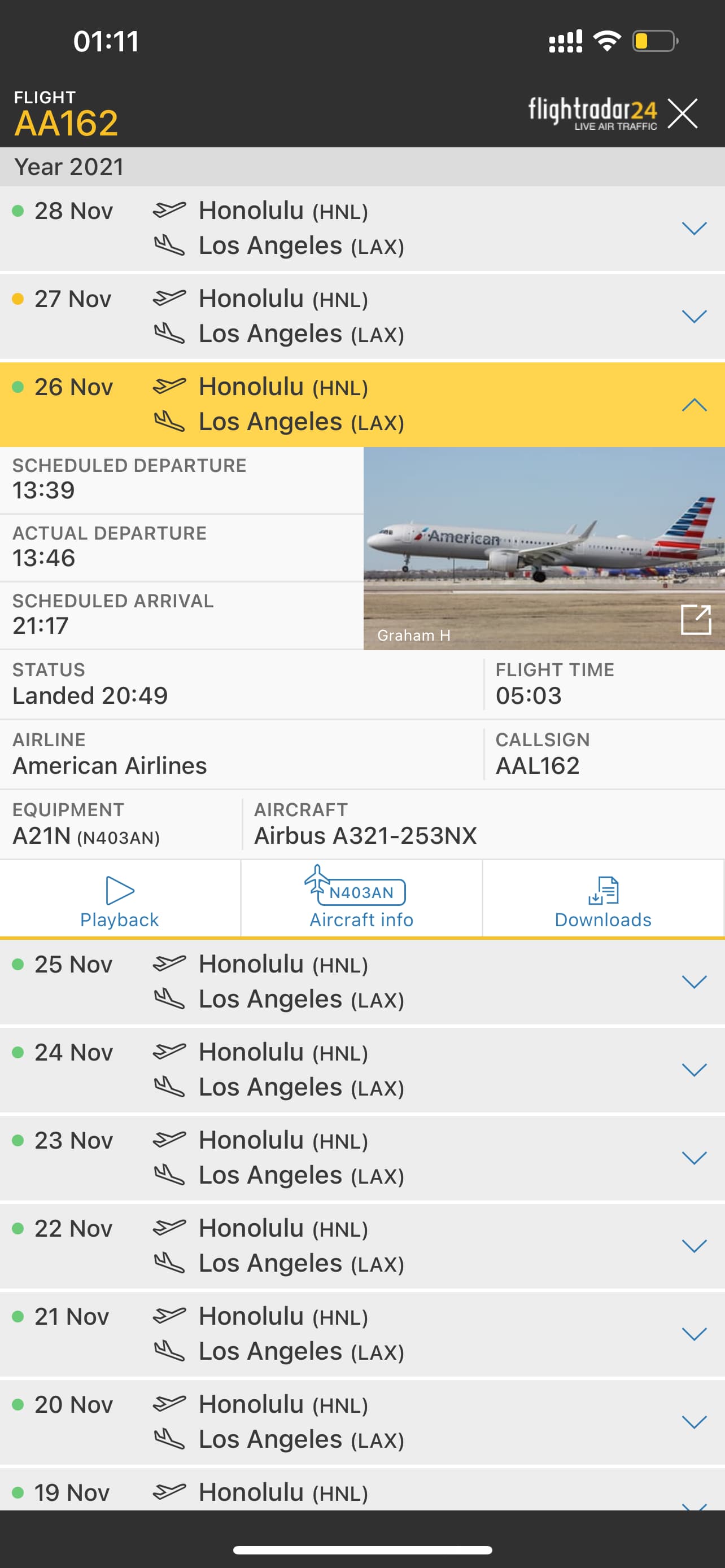Viewport: 725px width, 1568px height.
Task: View the 22 Nov flight details
Action: (x=693, y=1246)
